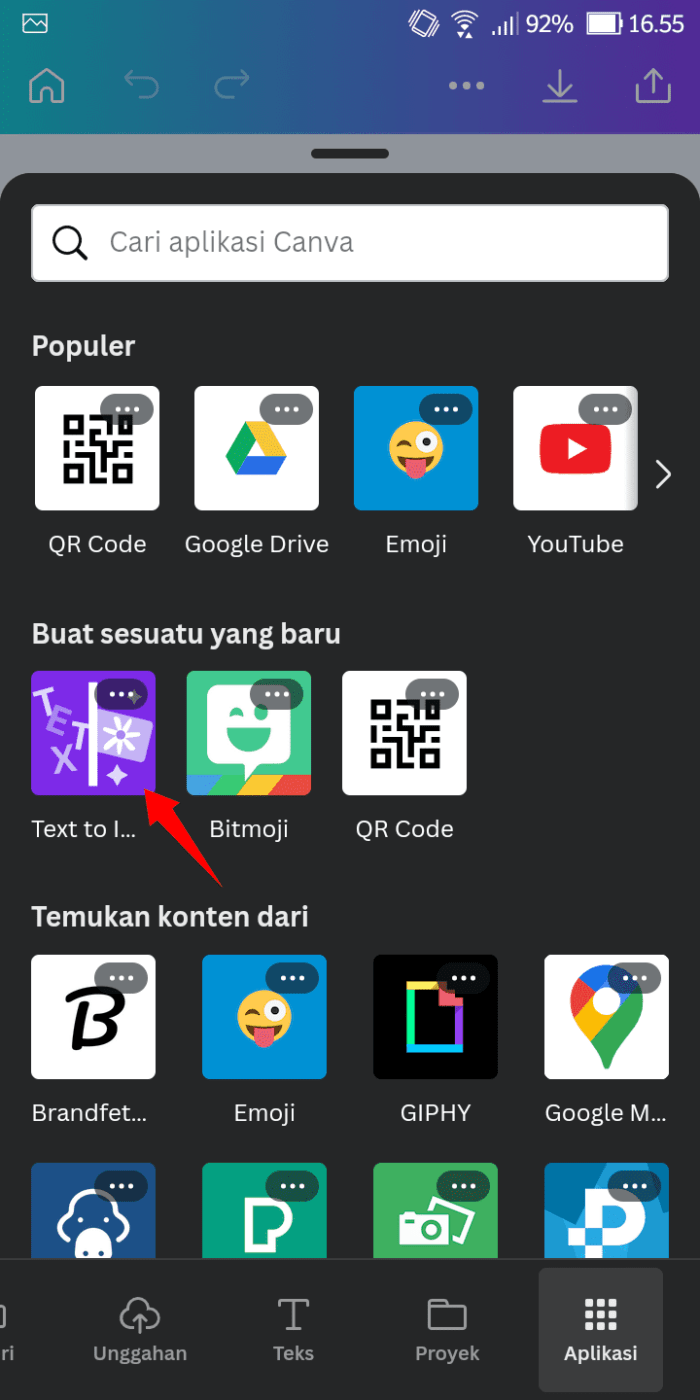Select the Aplikasi tab

(601, 1329)
